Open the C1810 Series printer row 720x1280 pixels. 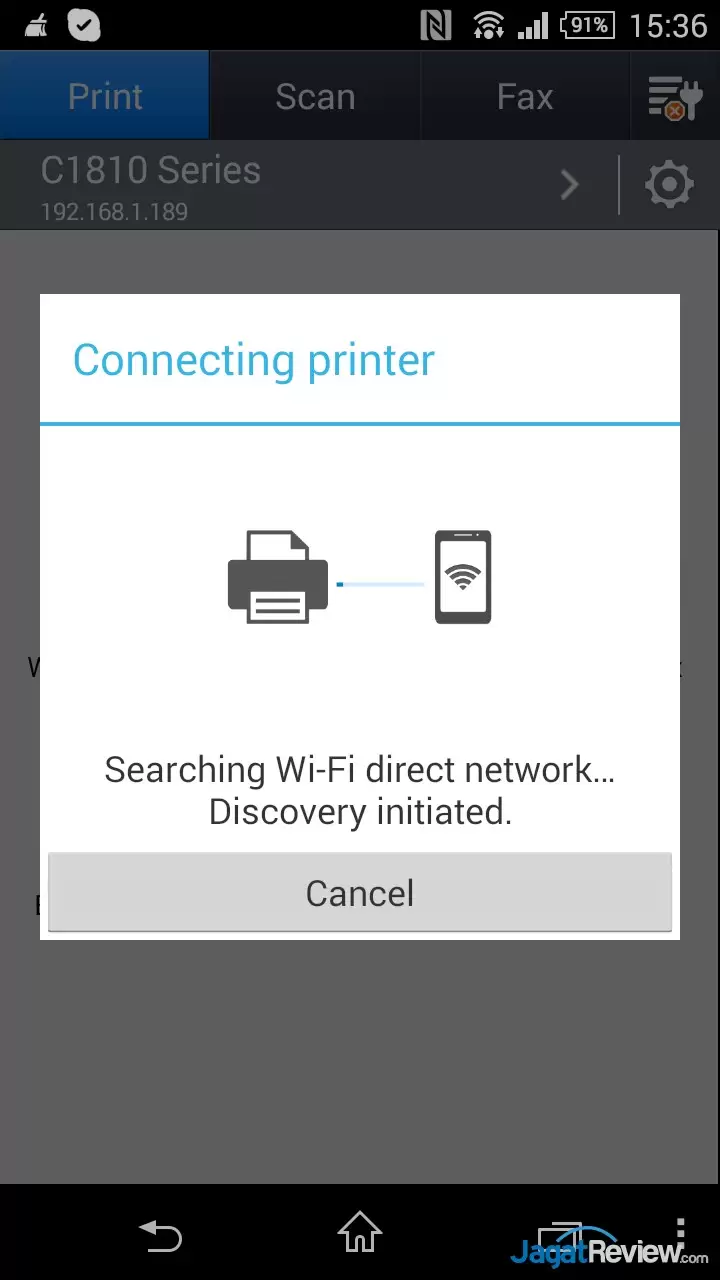(x=300, y=185)
